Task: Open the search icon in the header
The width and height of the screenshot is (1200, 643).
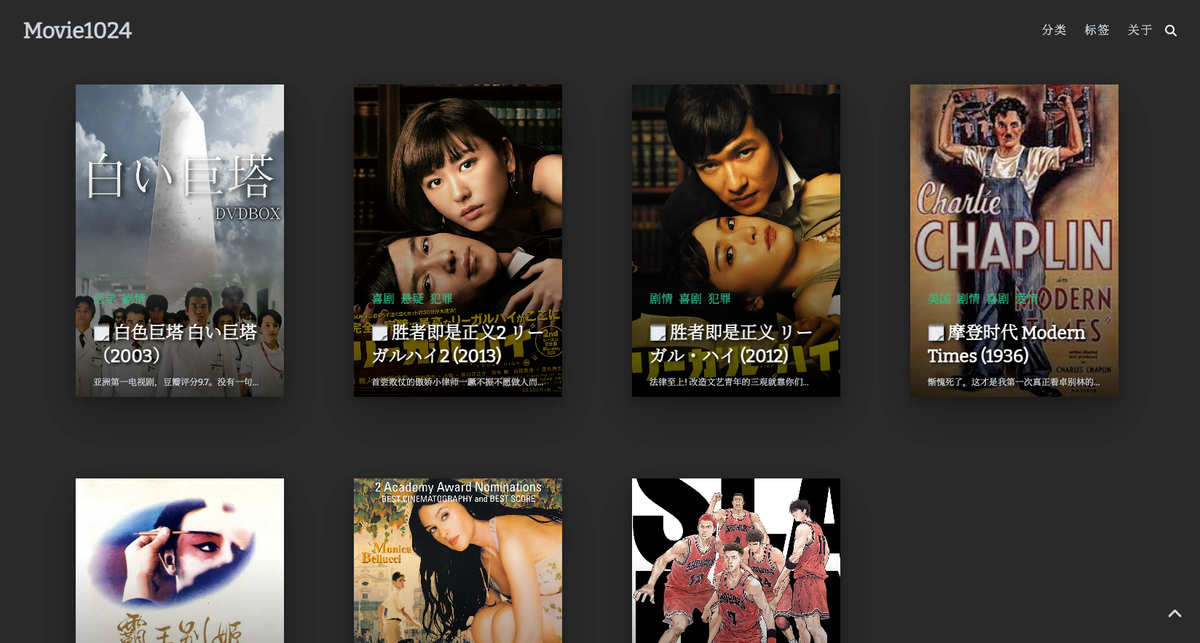Action: click(x=1171, y=31)
